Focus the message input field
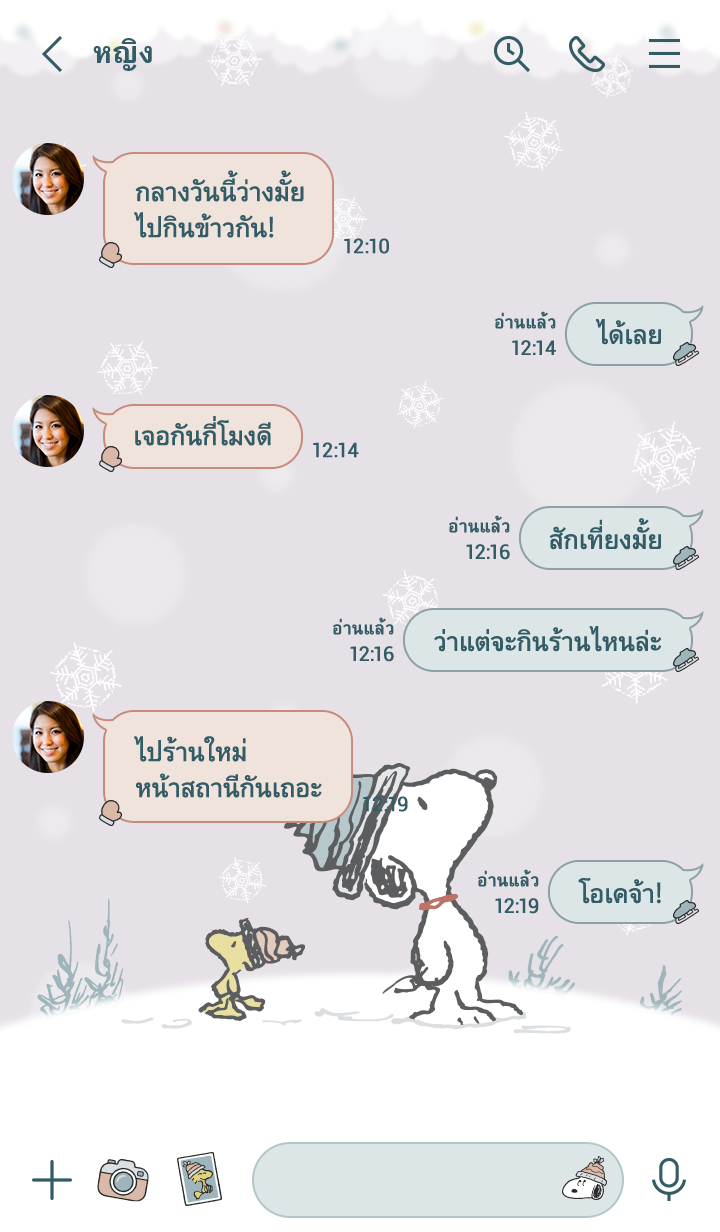The image size is (720, 1232). pyautogui.click(x=405, y=1180)
